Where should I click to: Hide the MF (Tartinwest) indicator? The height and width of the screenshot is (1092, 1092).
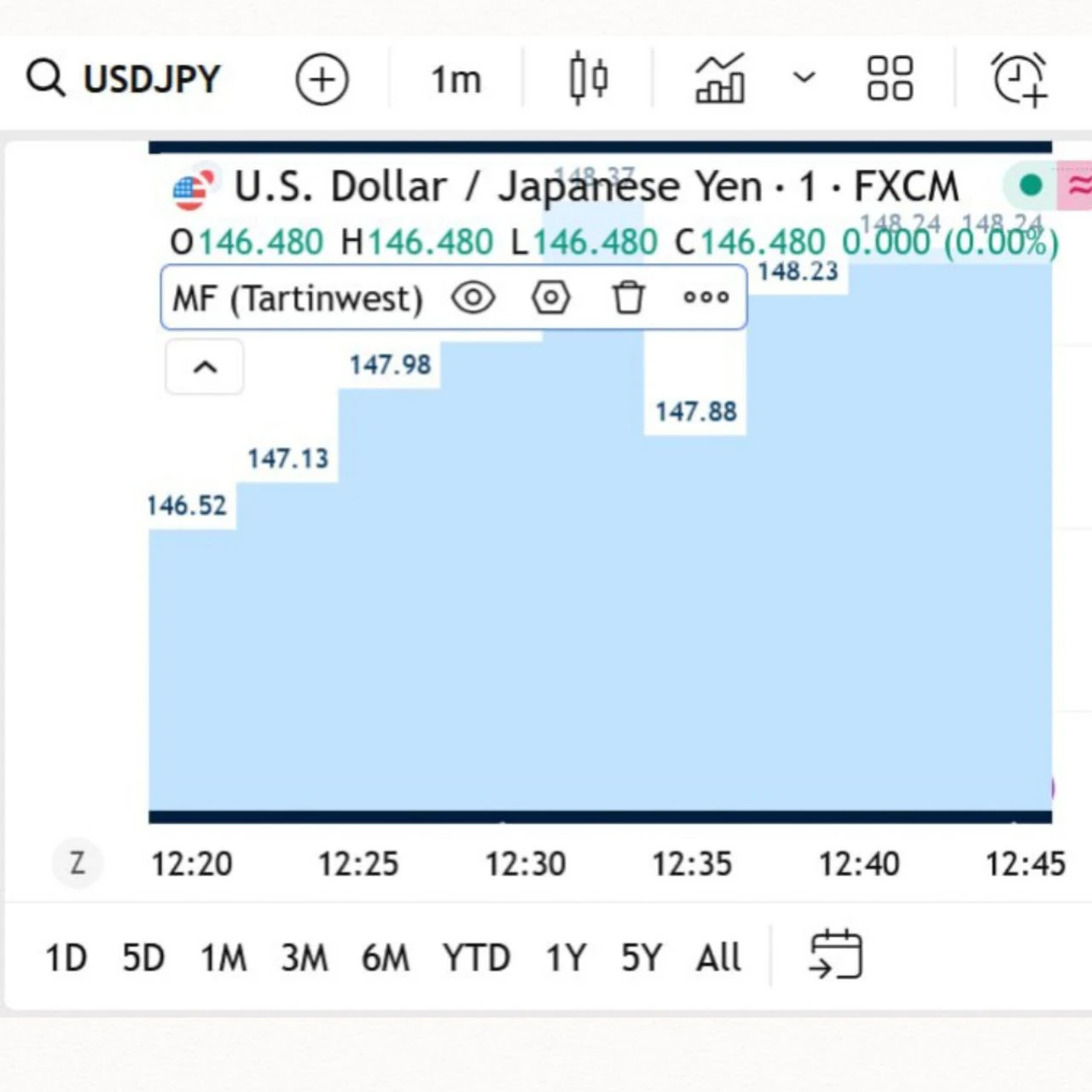point(473,298)
